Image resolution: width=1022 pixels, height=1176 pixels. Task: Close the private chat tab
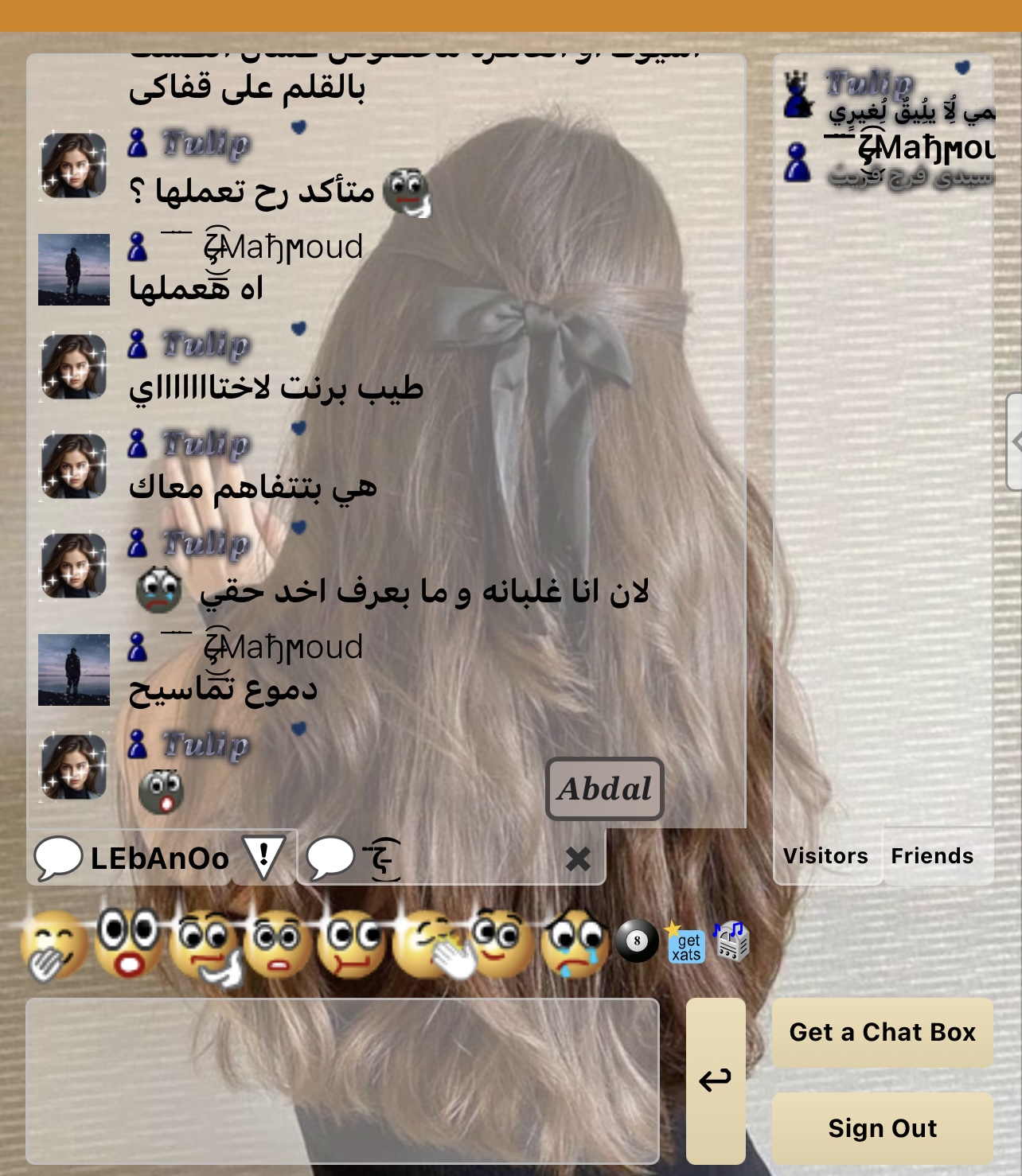(x=578, y=859)
